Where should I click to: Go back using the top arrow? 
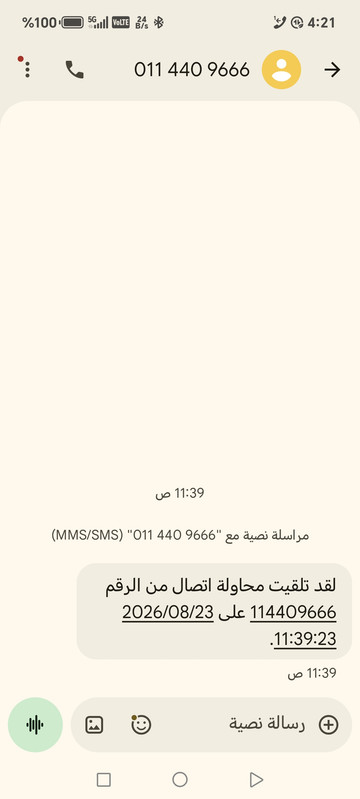coord(332,70)
